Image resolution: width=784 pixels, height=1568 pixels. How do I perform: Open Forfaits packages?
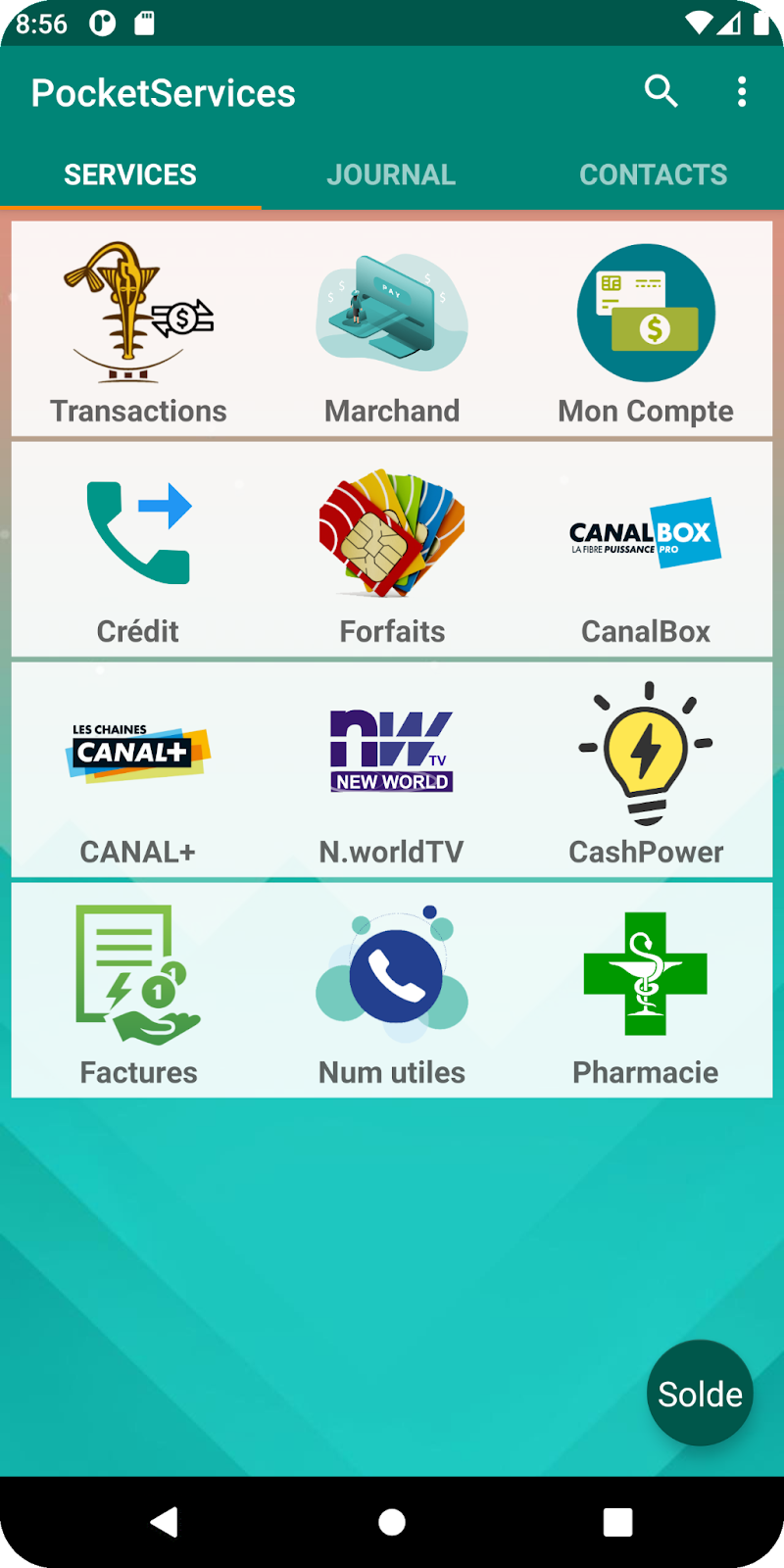tap(392, 551)
